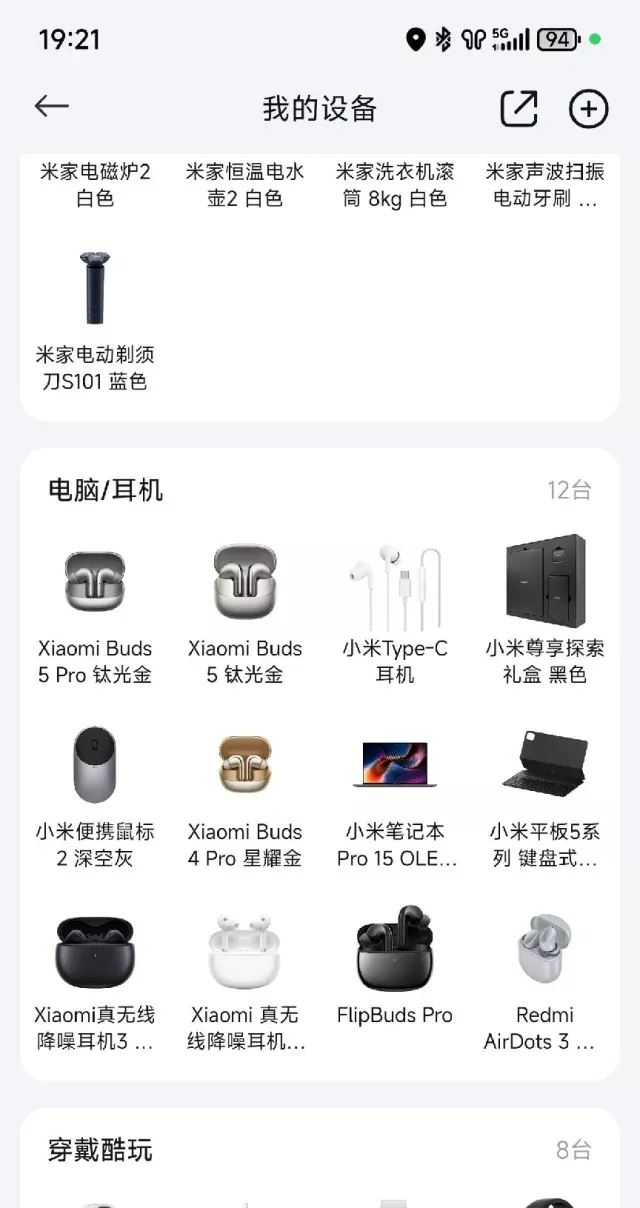Open Xiaomi Buds 4 Pro 星耀金
The height and width of the screenshot is (1208, 640).
tap(245, 795)
